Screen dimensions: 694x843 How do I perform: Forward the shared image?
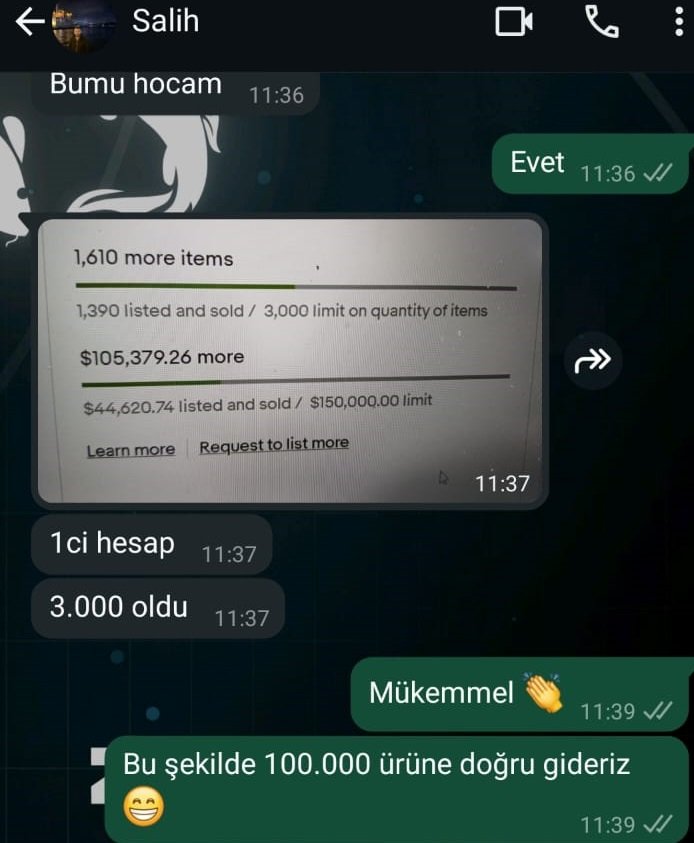tap(593, 360)
